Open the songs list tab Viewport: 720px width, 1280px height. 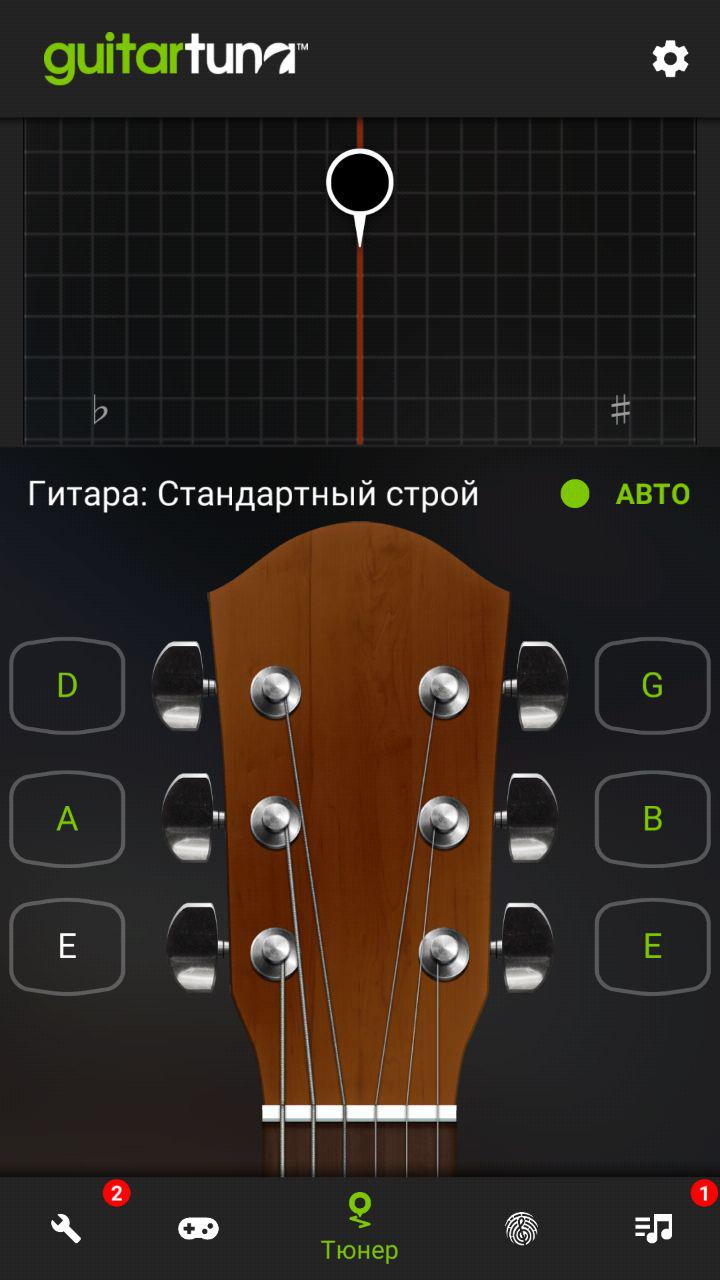click(x=654, y=1228)
